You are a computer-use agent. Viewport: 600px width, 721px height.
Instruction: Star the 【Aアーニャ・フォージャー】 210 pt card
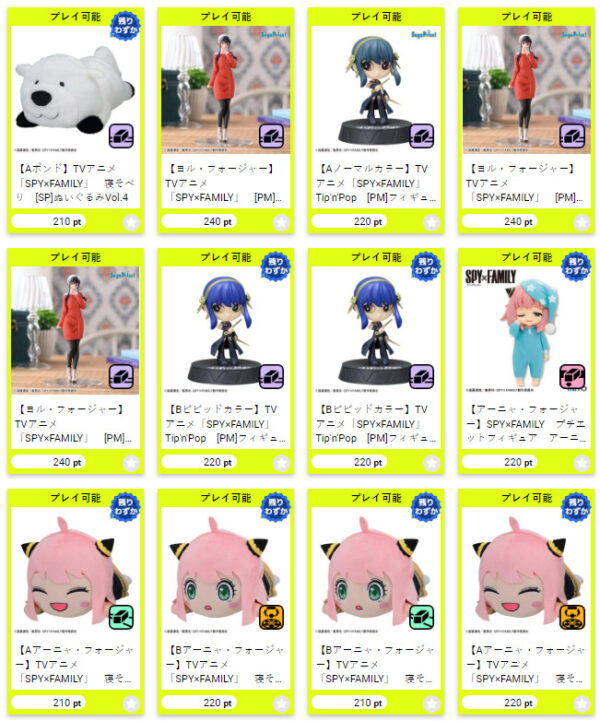pyautogui.click(x=131, y=703)
